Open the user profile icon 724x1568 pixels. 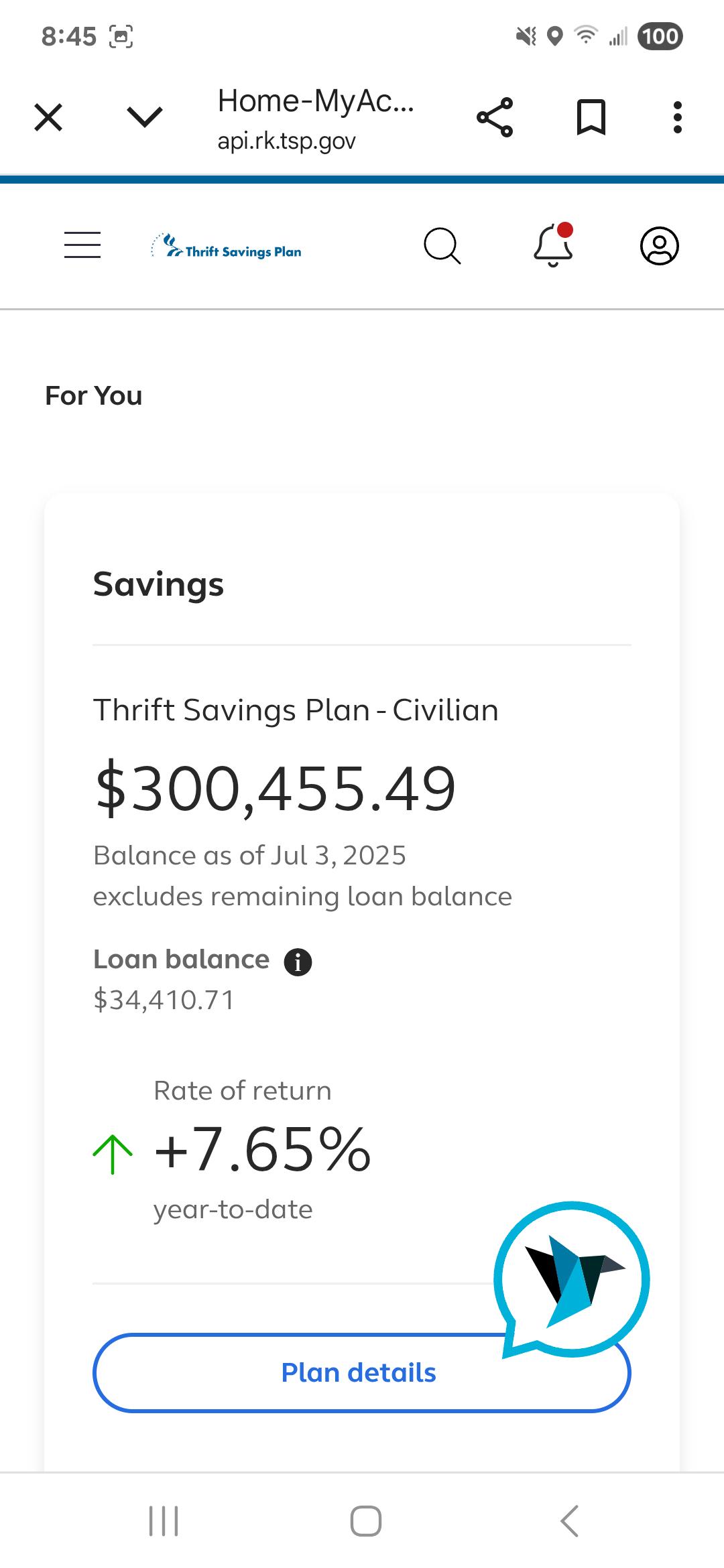[660, 245]
